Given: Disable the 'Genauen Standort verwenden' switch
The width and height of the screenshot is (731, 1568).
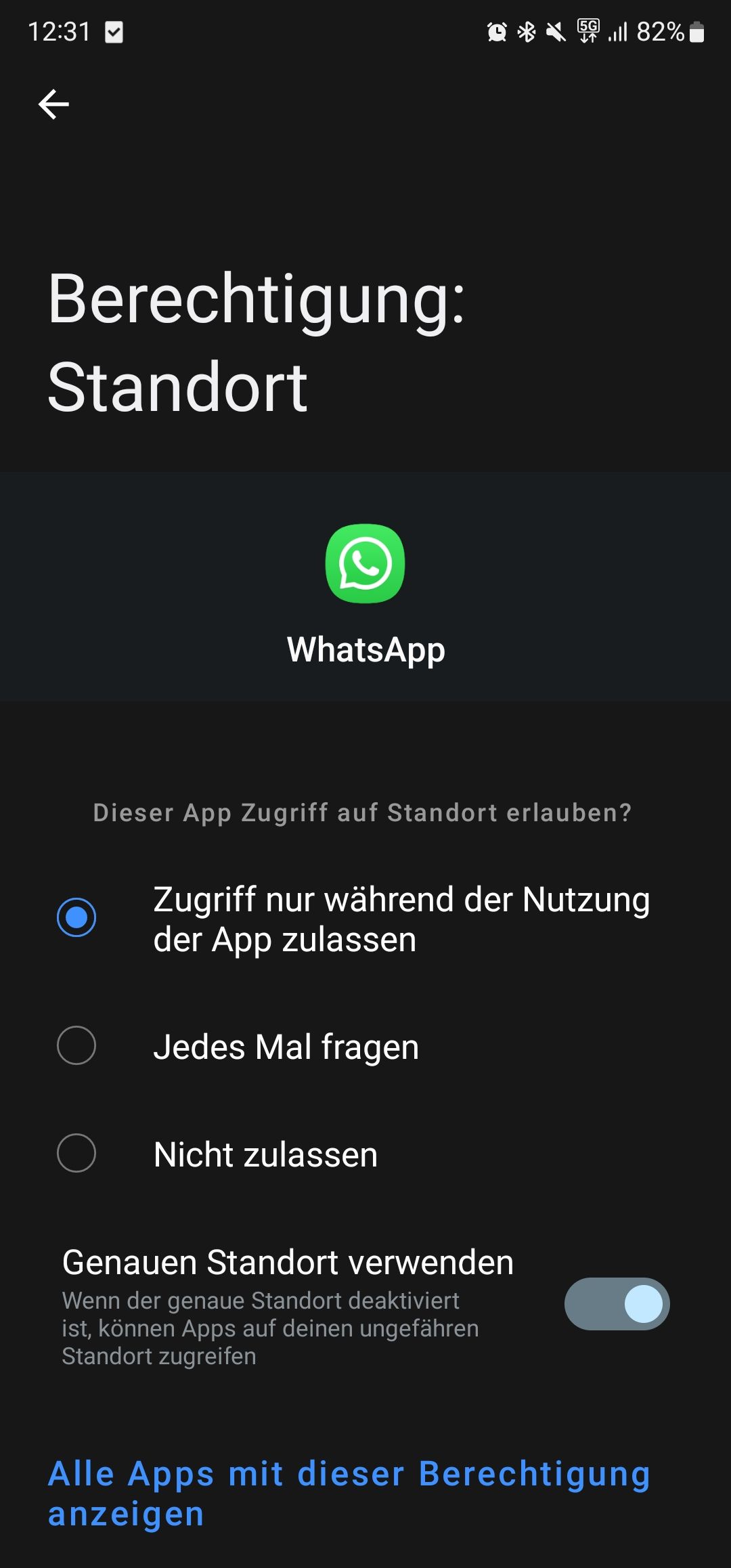Looking at the screenshot, I should click(x=617, y=1304).
